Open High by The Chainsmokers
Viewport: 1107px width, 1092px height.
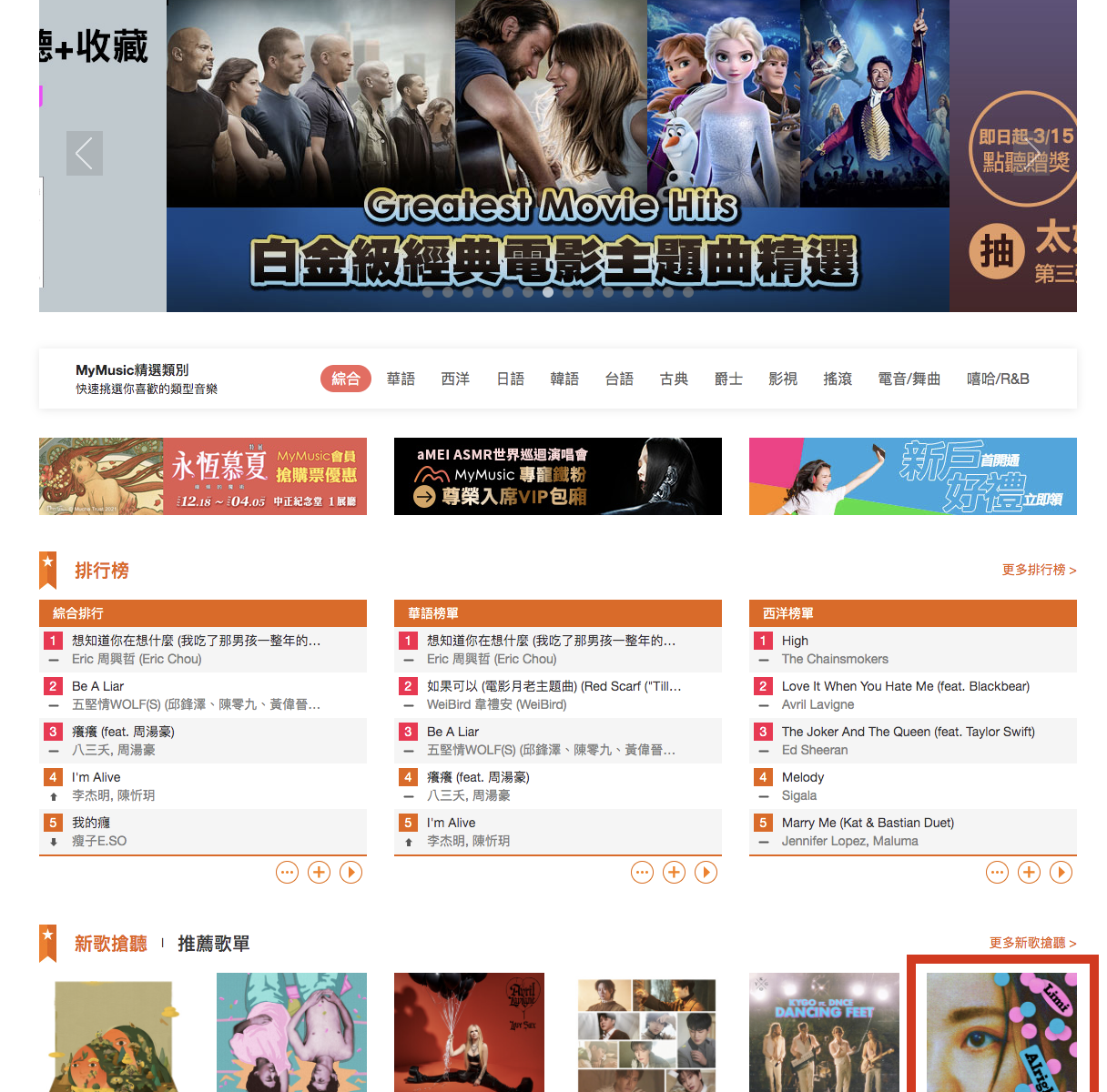point(795,641)
